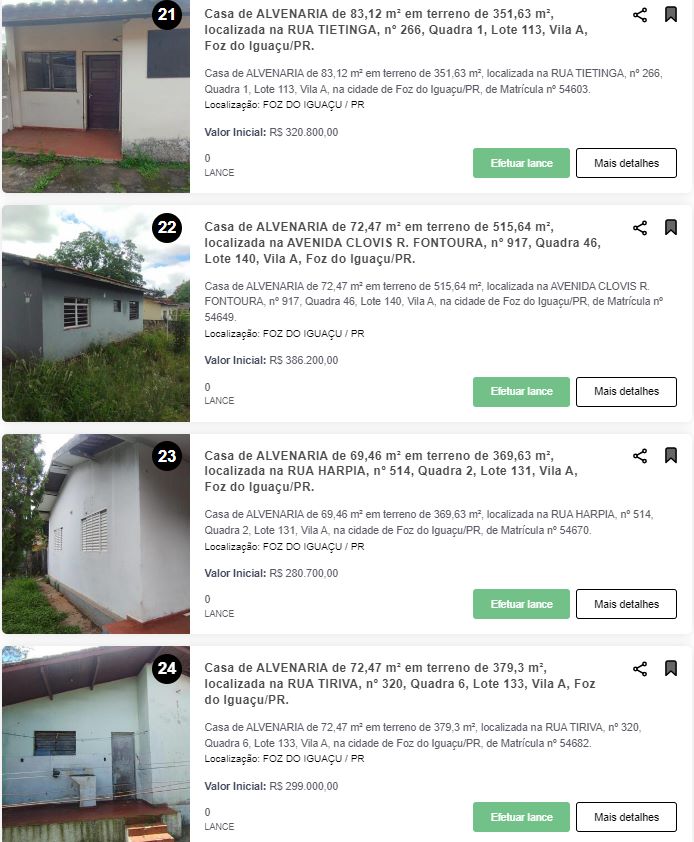See Mais detalhes for RUA HARPIA house
The image size is (694, 842).
coord(626,604)
